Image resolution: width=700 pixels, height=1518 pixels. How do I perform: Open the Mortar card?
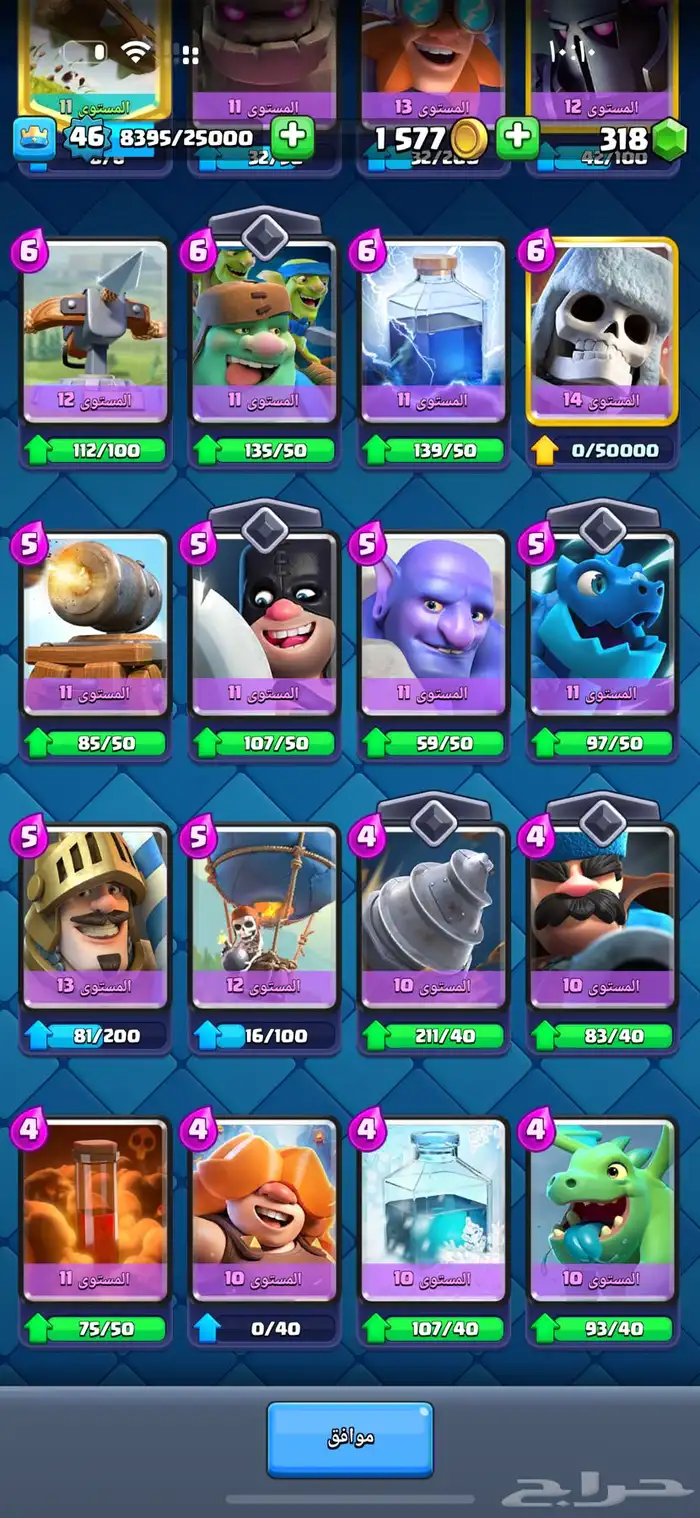coord(96,622)
